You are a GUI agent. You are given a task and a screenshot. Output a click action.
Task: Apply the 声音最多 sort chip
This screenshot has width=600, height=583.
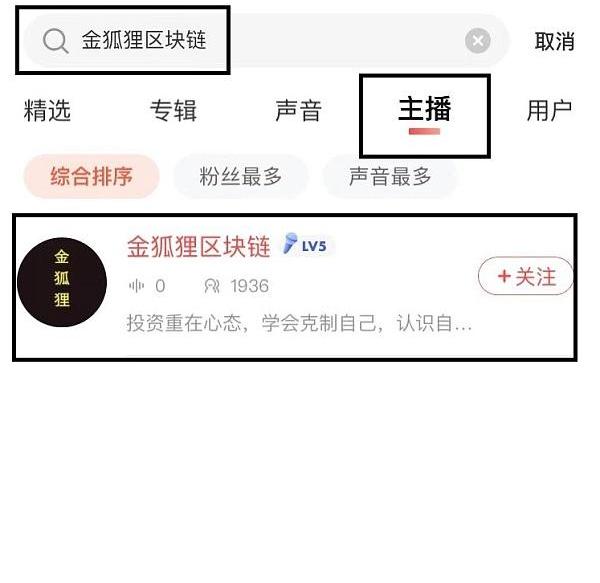coord(390,177)
